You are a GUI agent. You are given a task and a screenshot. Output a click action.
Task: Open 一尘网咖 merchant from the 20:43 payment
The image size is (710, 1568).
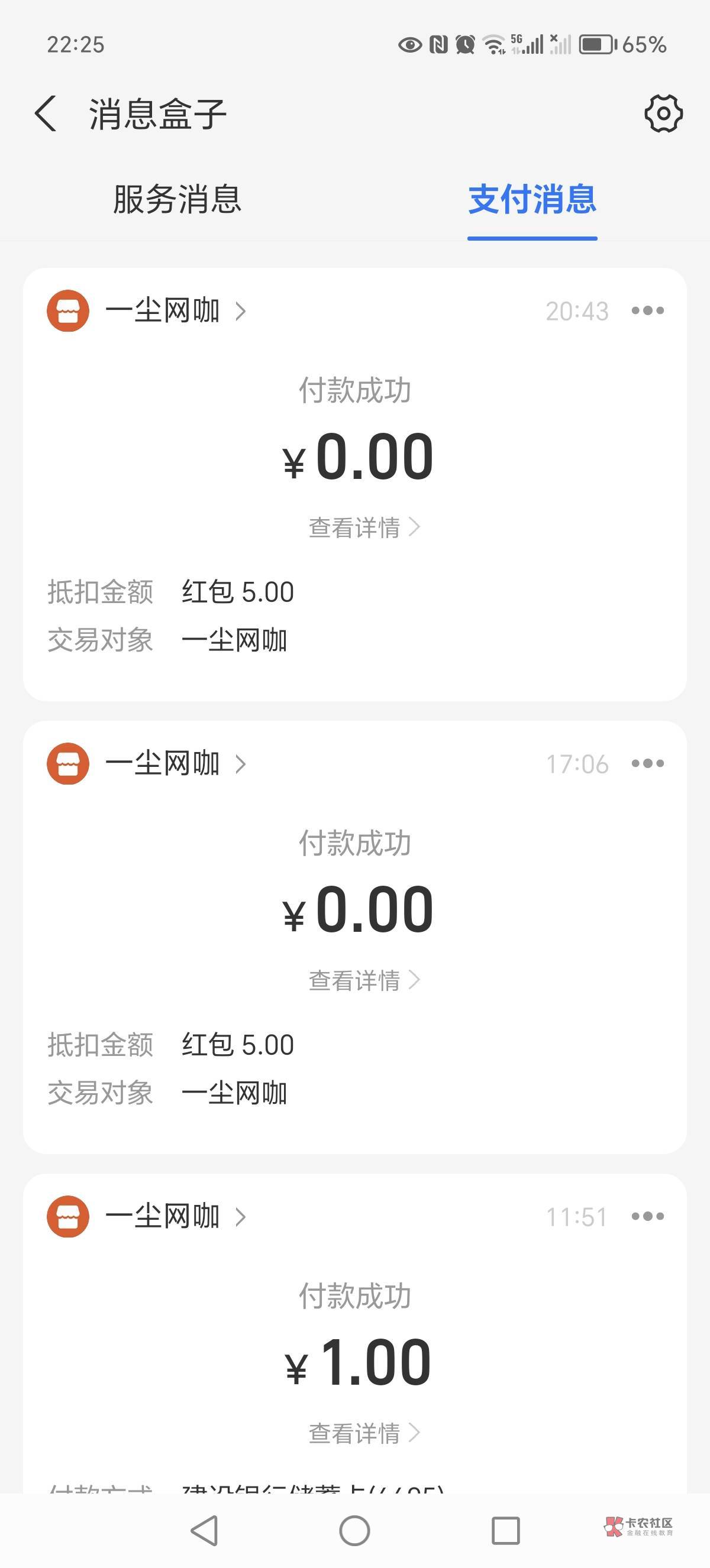coord(162,311)
